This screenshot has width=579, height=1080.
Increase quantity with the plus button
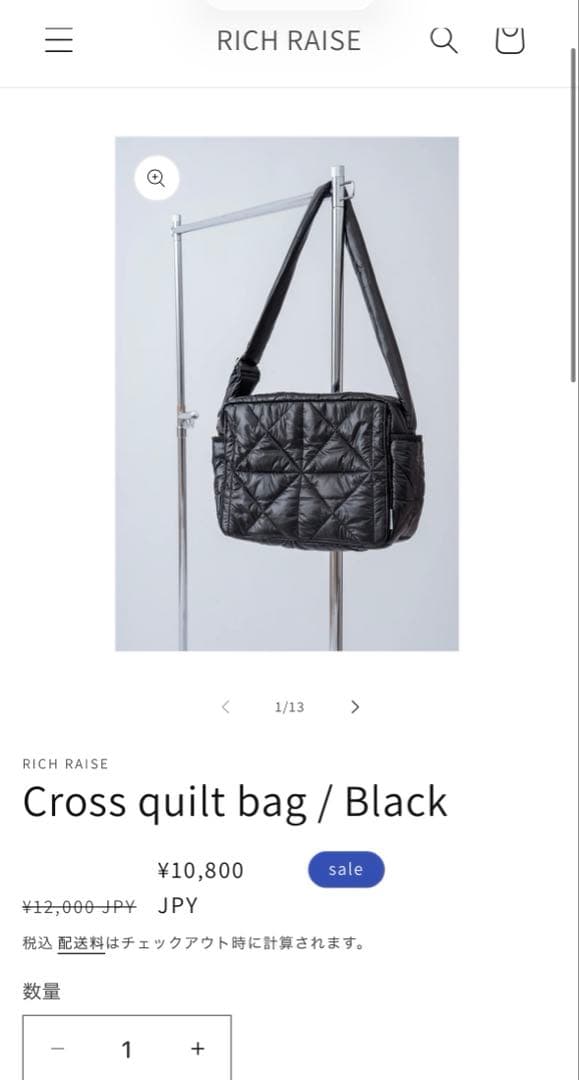pos(198,1048)
